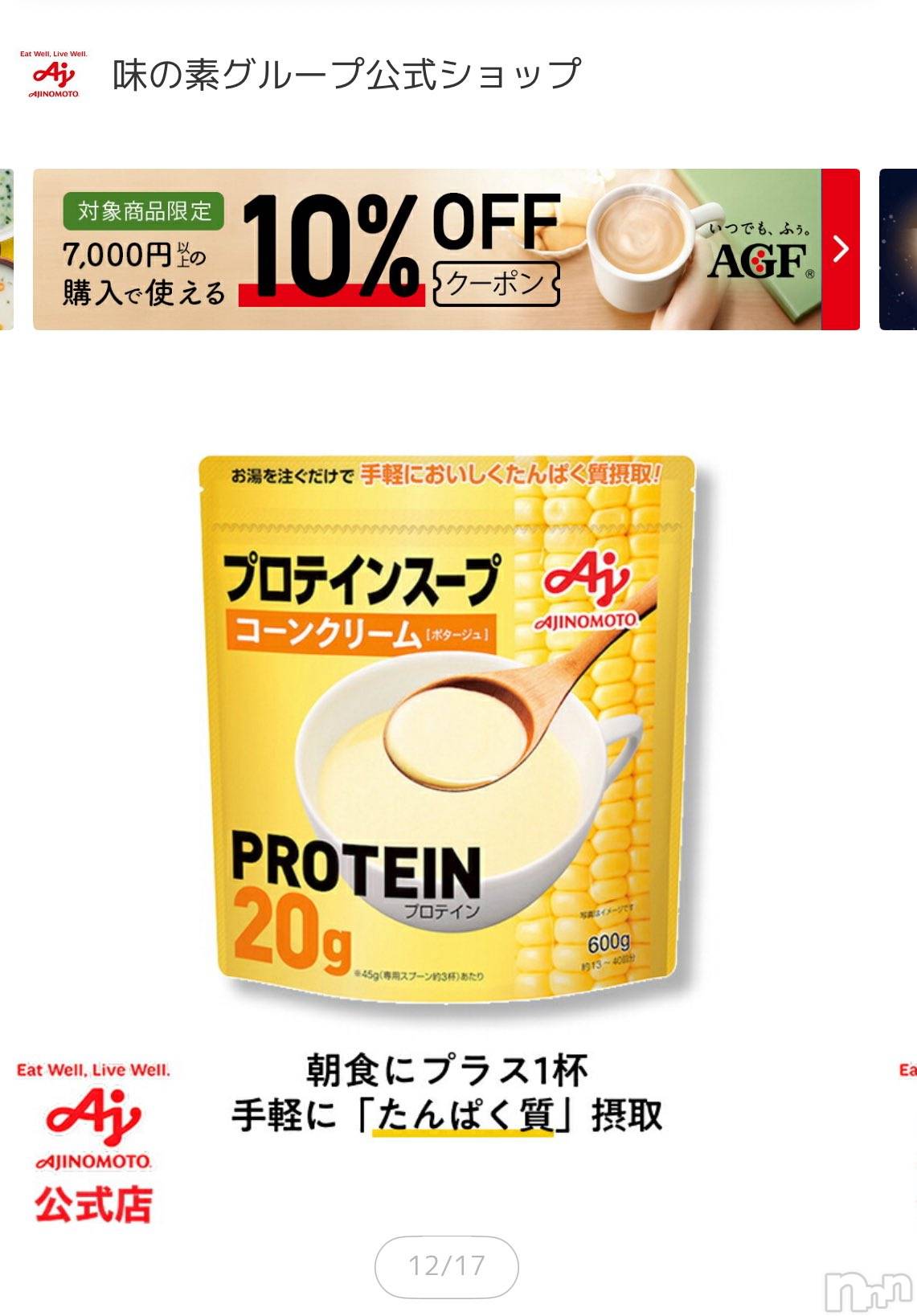
Task: Open the 味の素グループ公式ショップ store header
Action: (x=346, y=74)
